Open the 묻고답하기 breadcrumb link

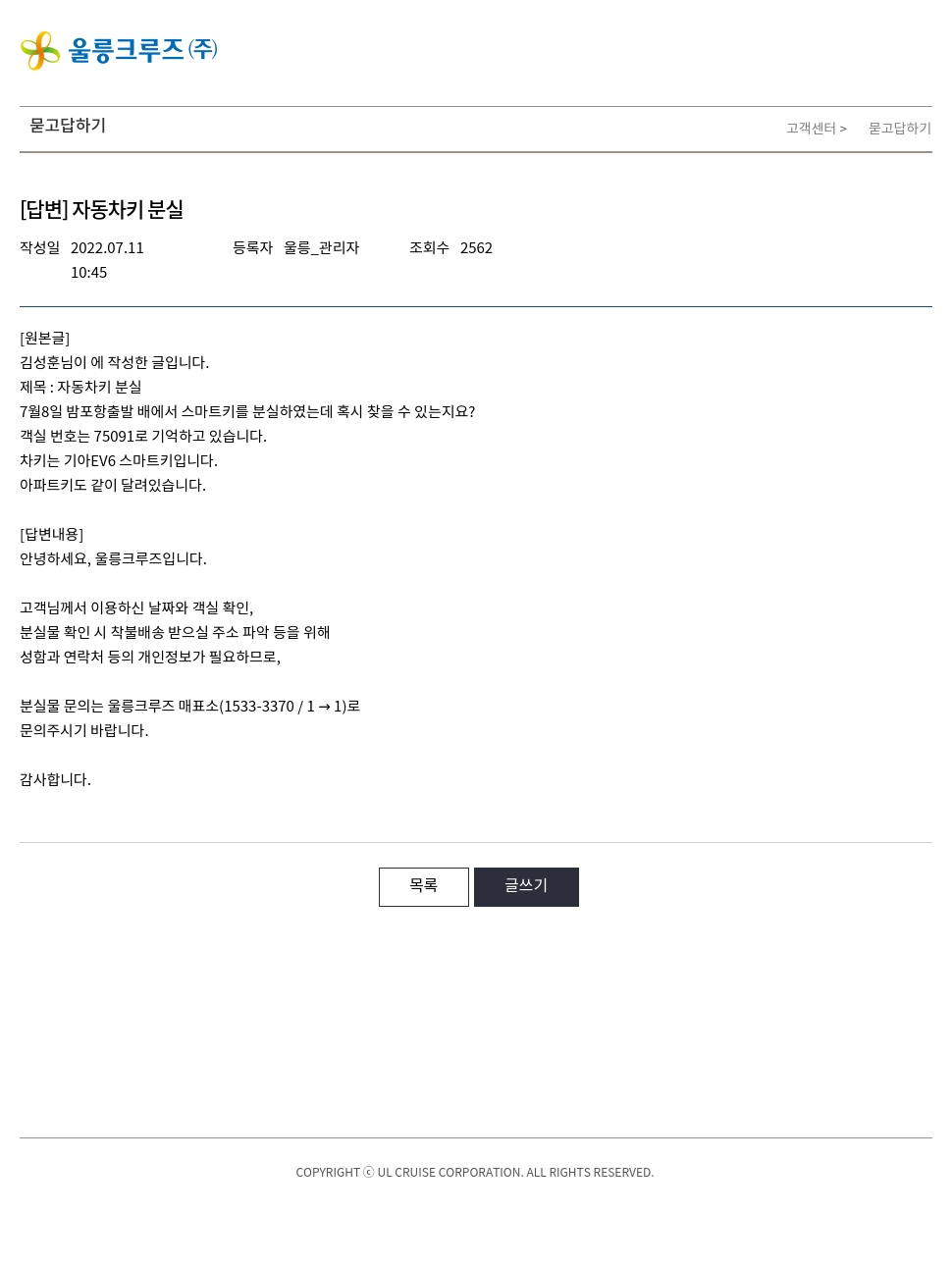tap(899, 129)
